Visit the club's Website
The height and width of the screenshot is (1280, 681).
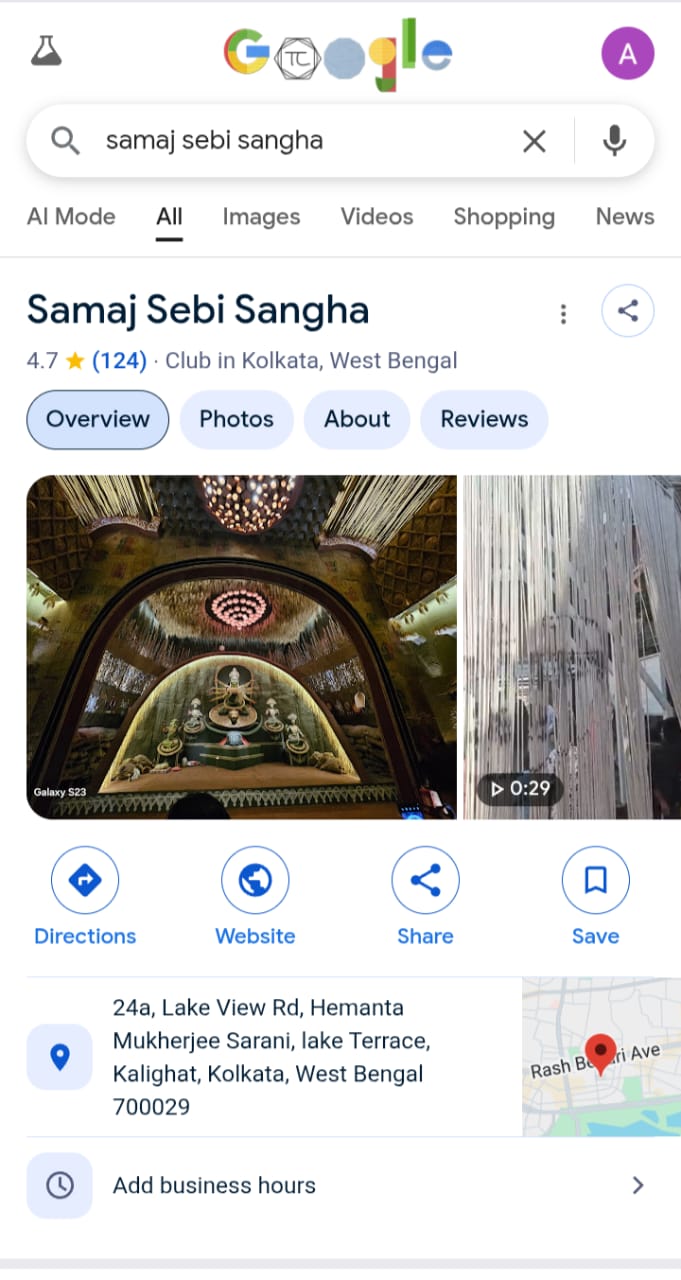point(255,897)
